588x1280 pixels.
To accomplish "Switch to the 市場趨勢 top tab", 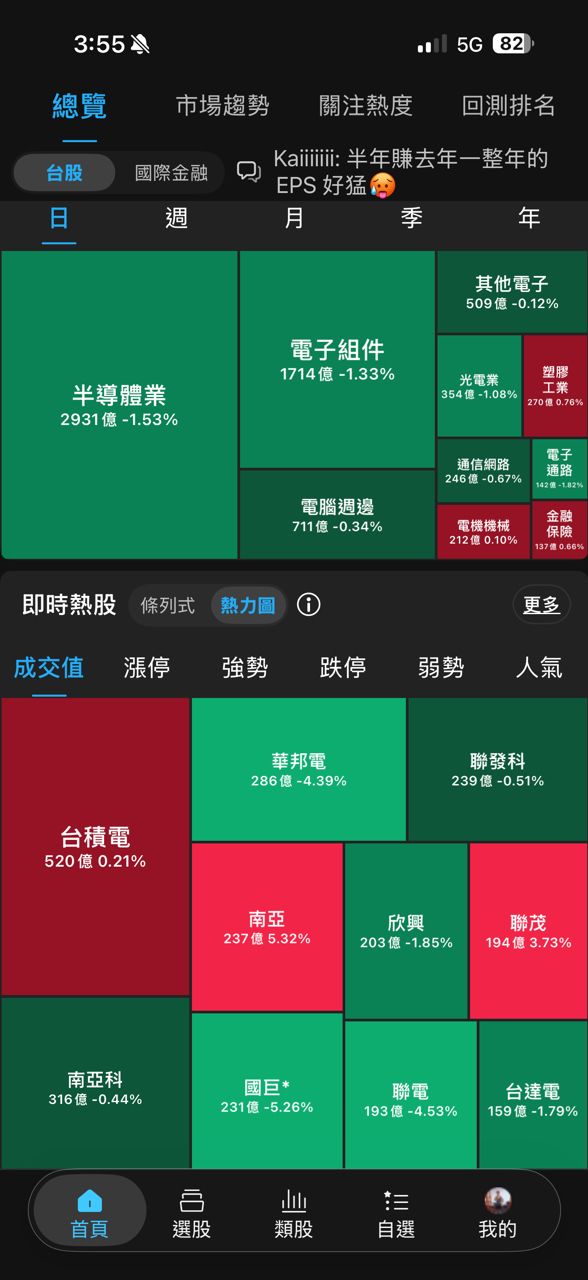I will point(222,105).
